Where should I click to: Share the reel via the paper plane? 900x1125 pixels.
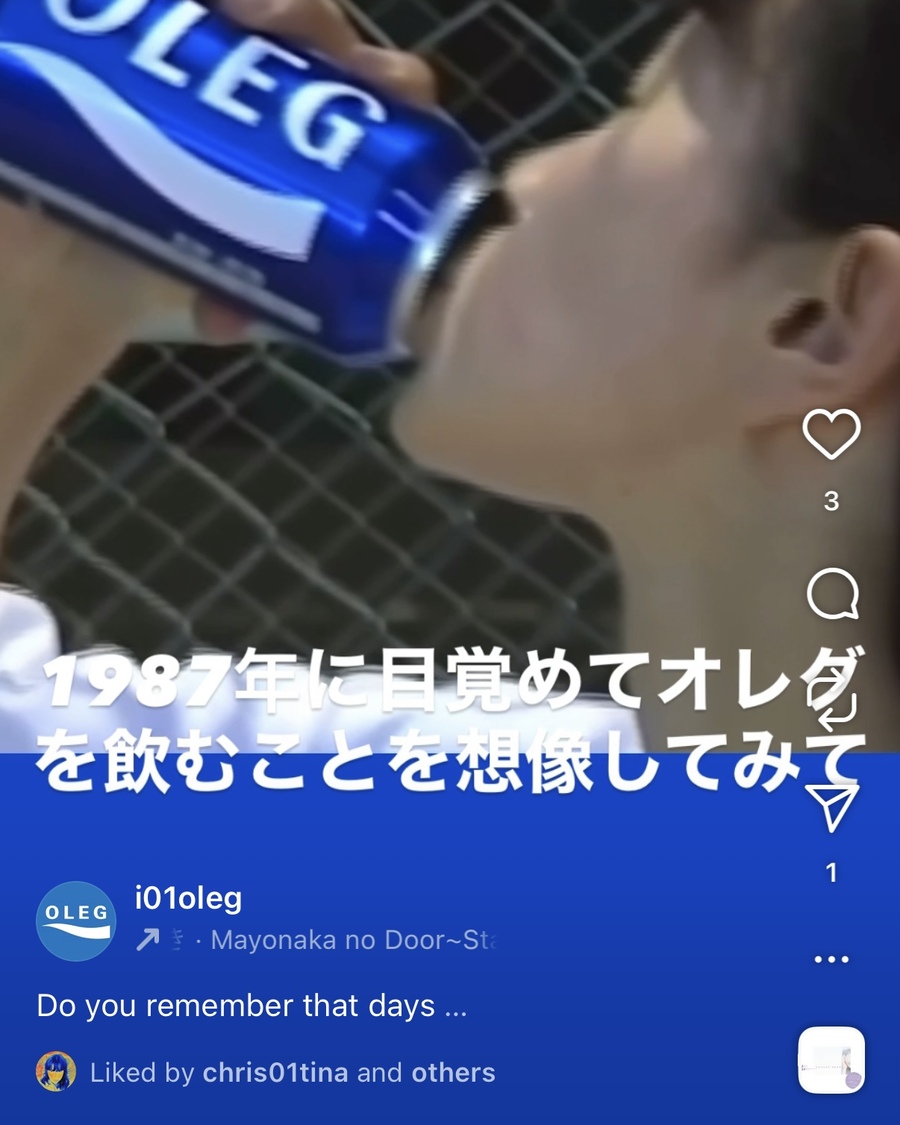(832, 807)
